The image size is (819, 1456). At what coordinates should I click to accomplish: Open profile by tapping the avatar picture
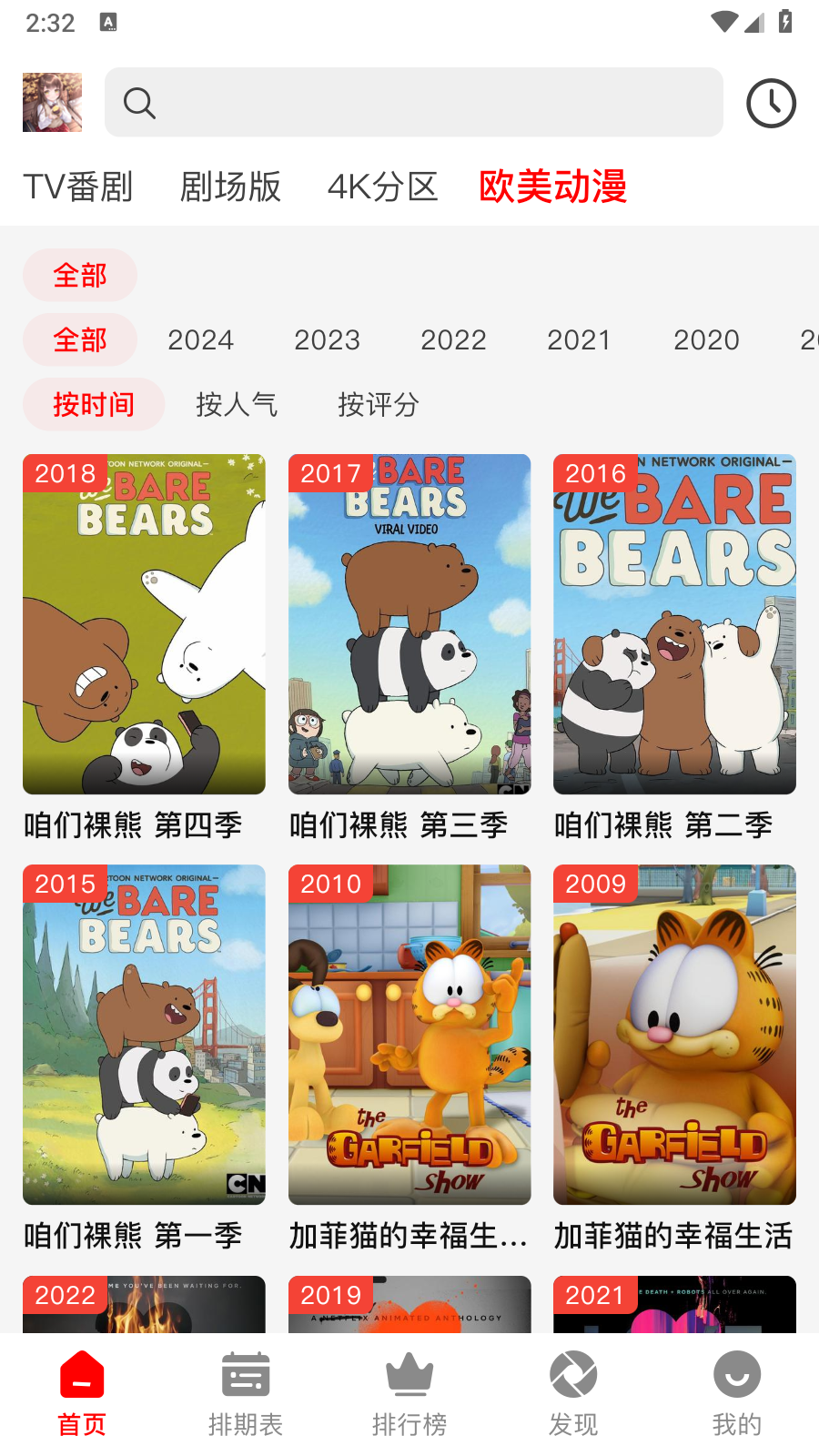click(51, 102)
